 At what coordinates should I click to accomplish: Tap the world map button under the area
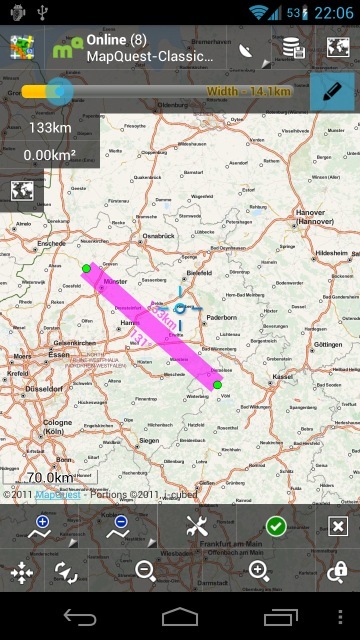22,191
